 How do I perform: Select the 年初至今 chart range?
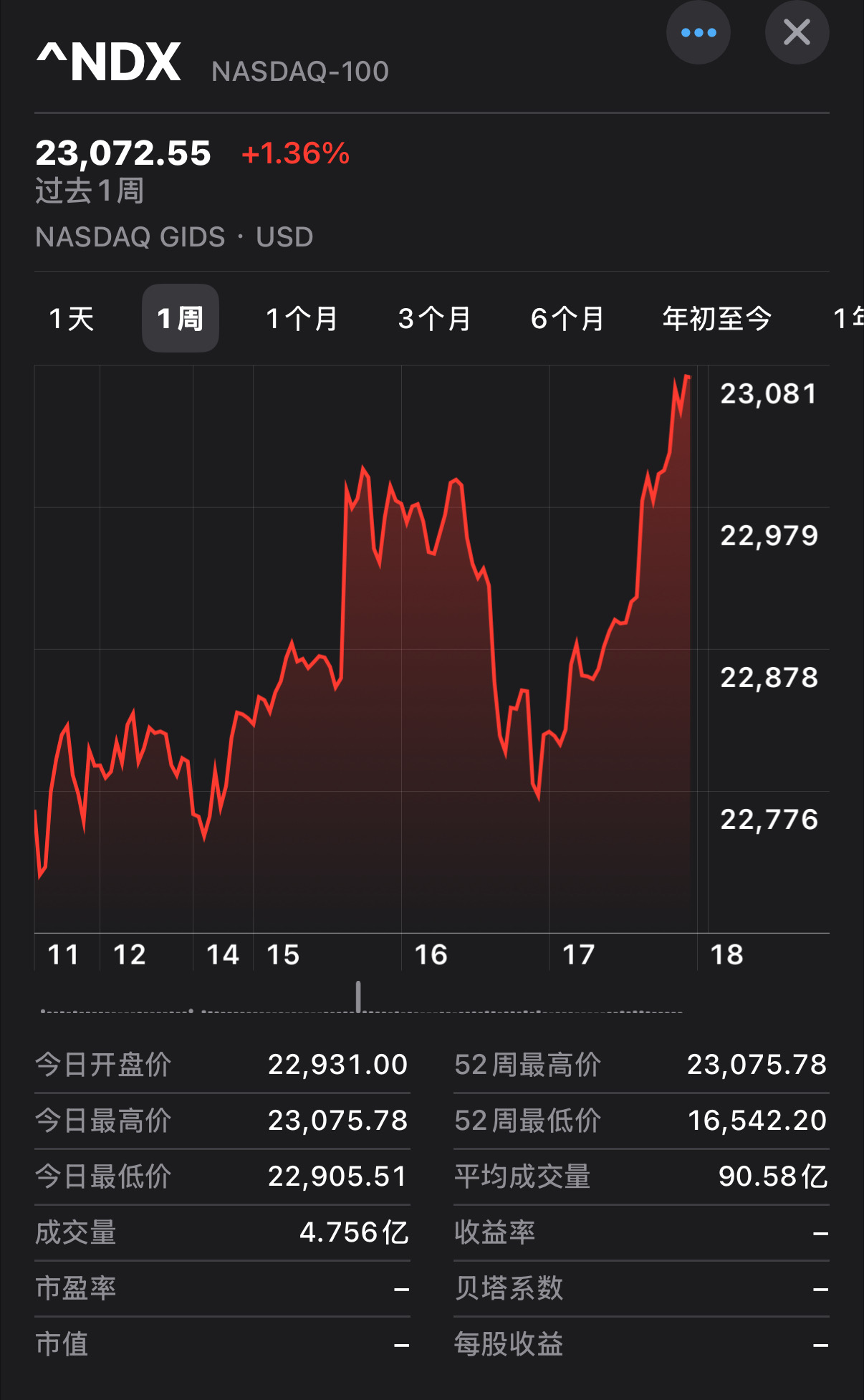[x=716, y=318]
